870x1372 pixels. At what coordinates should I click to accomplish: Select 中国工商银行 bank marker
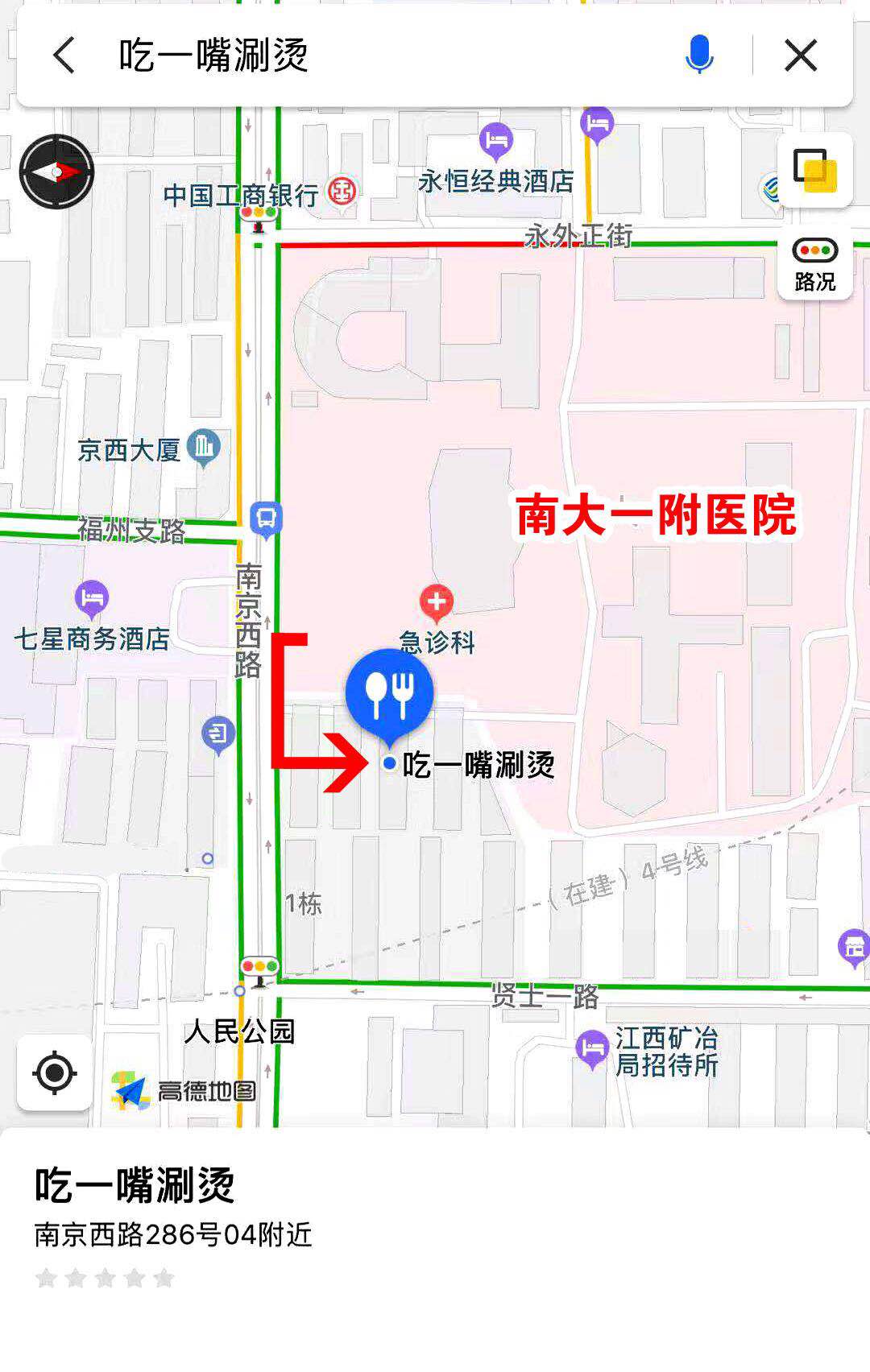(342, 192)
